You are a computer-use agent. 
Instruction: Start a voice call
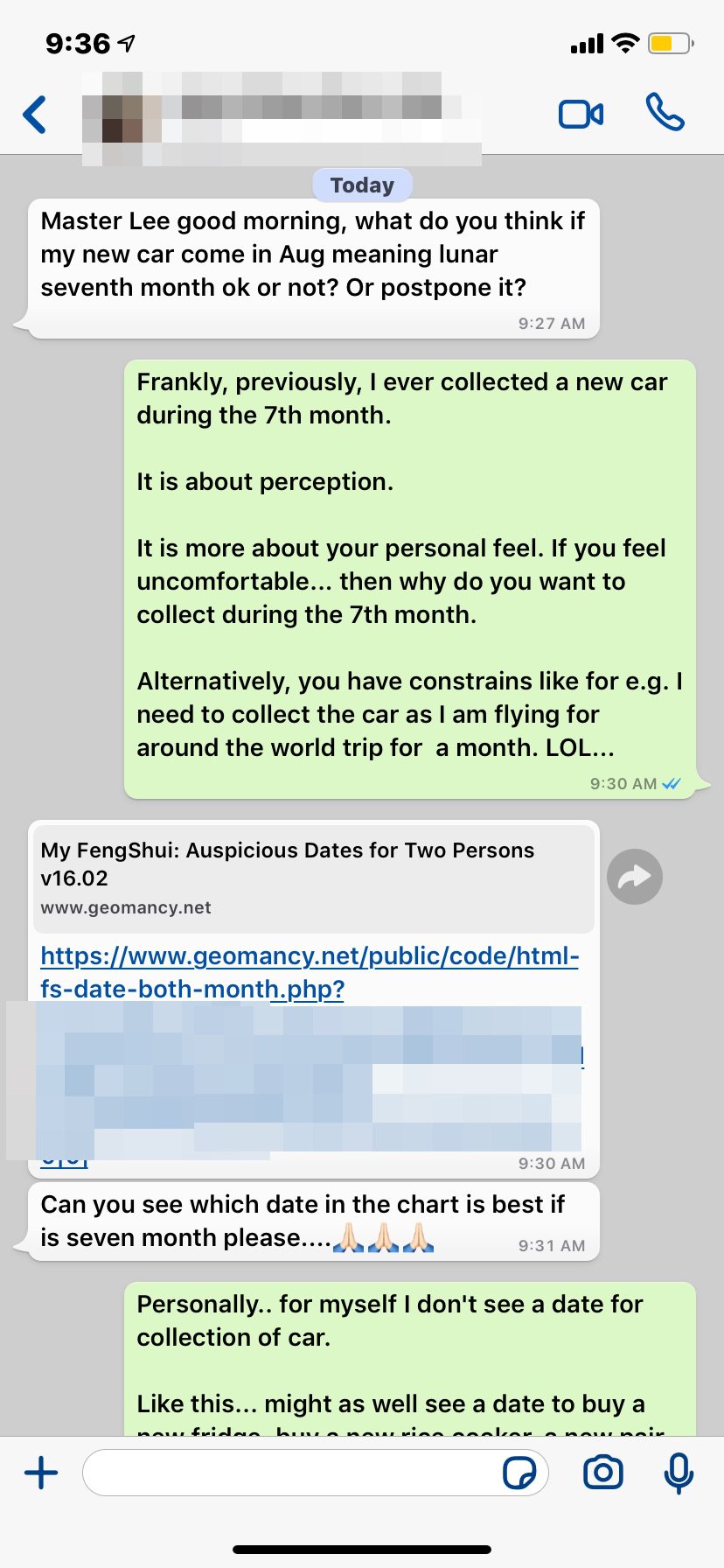coord(665,113)
